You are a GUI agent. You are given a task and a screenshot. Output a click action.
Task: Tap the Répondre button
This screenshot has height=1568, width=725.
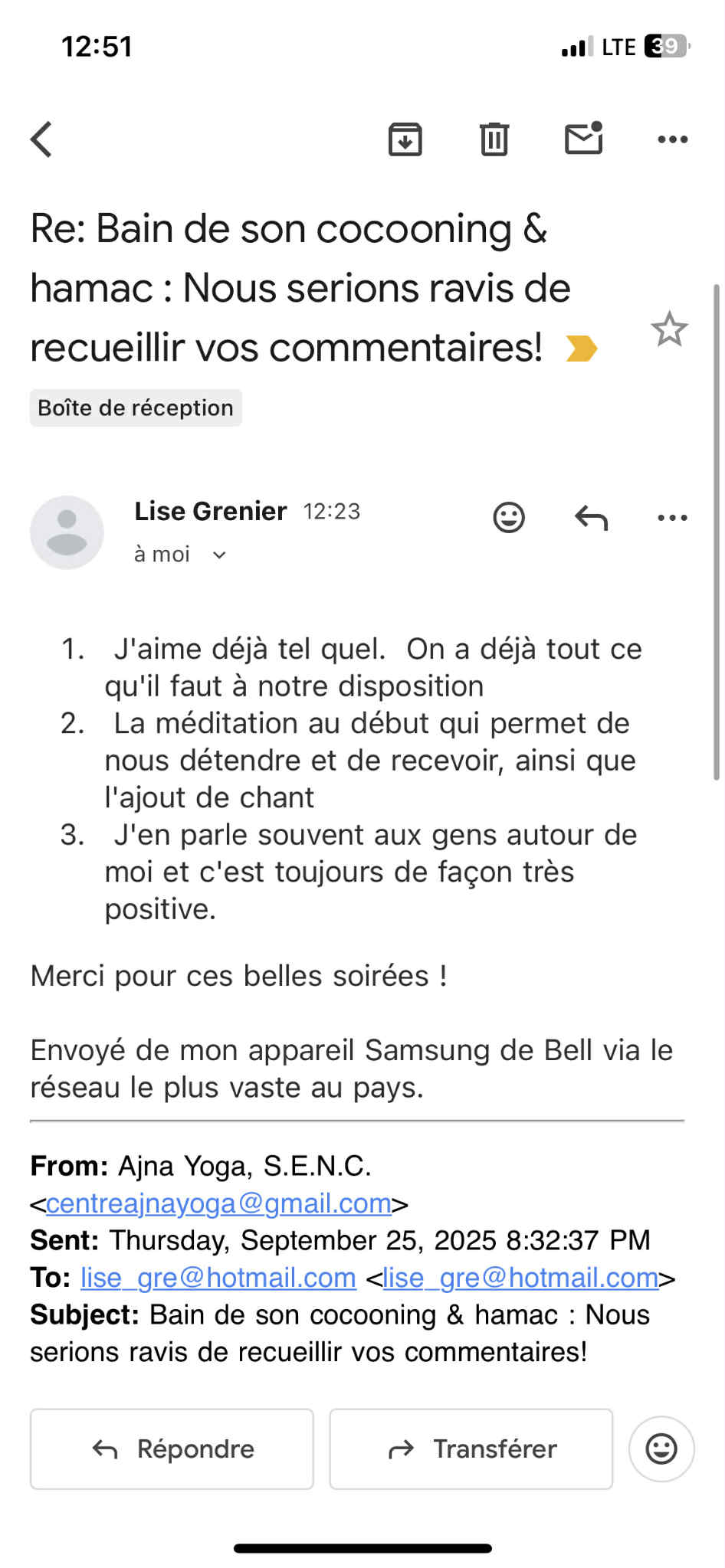point(172,1449)
